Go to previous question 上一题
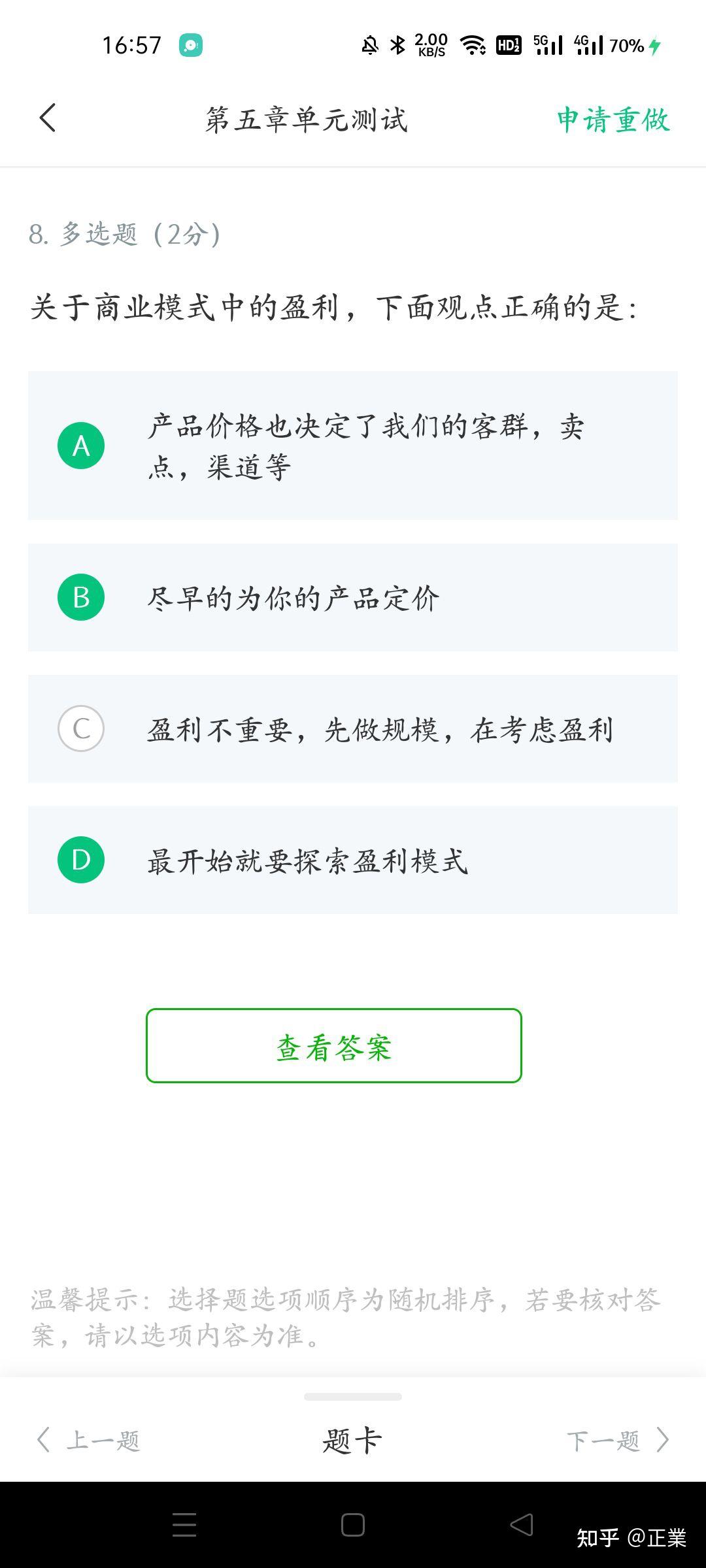The height and width of the screenshot is (1568, 706). tap(88, 1440)
